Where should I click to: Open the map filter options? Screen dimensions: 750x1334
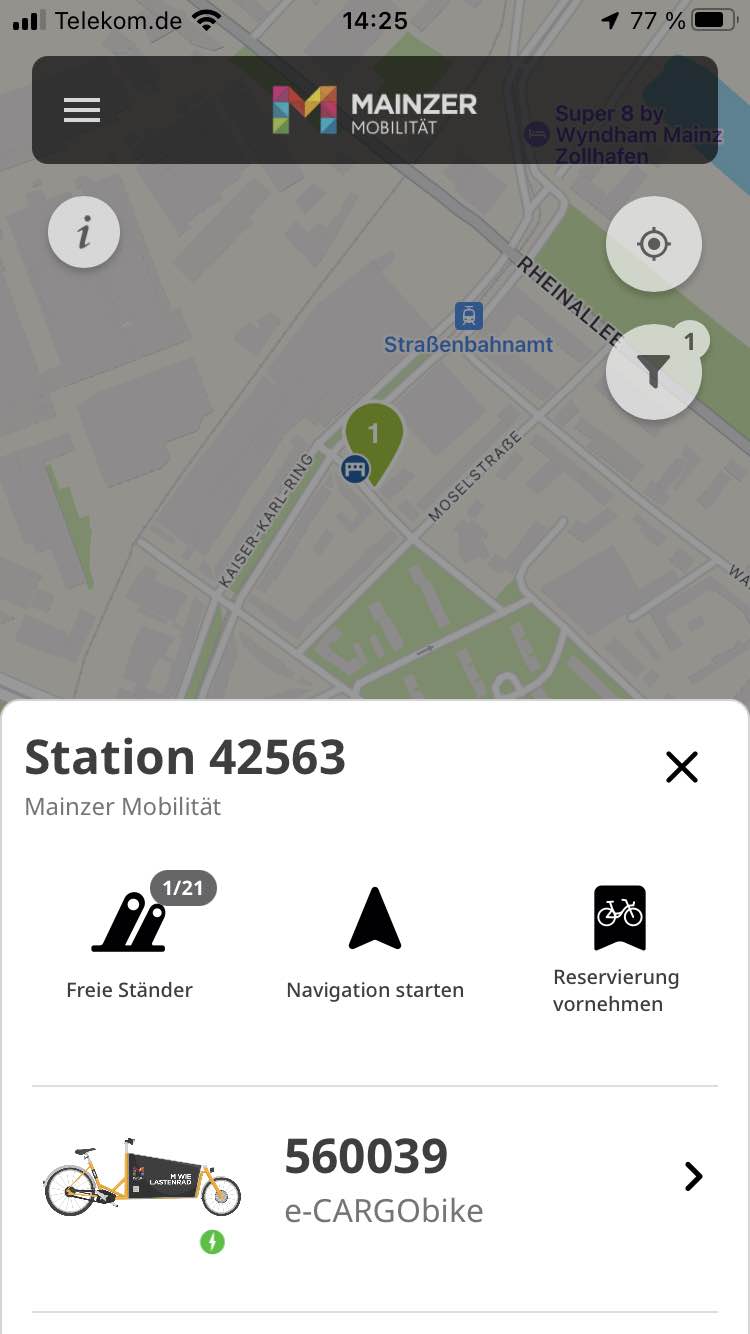click(x=654, y=372)
